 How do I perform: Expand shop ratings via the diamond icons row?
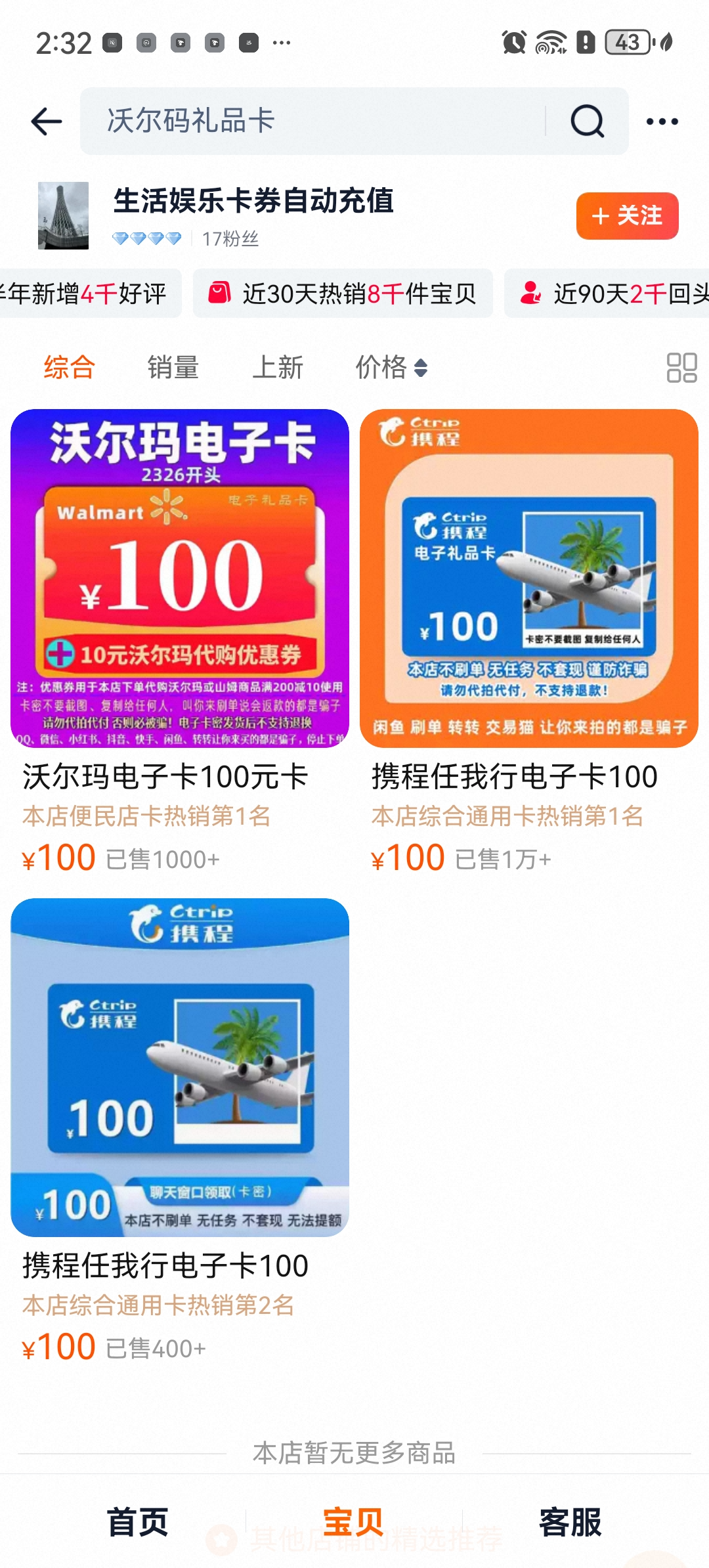[x=149, y=239]
